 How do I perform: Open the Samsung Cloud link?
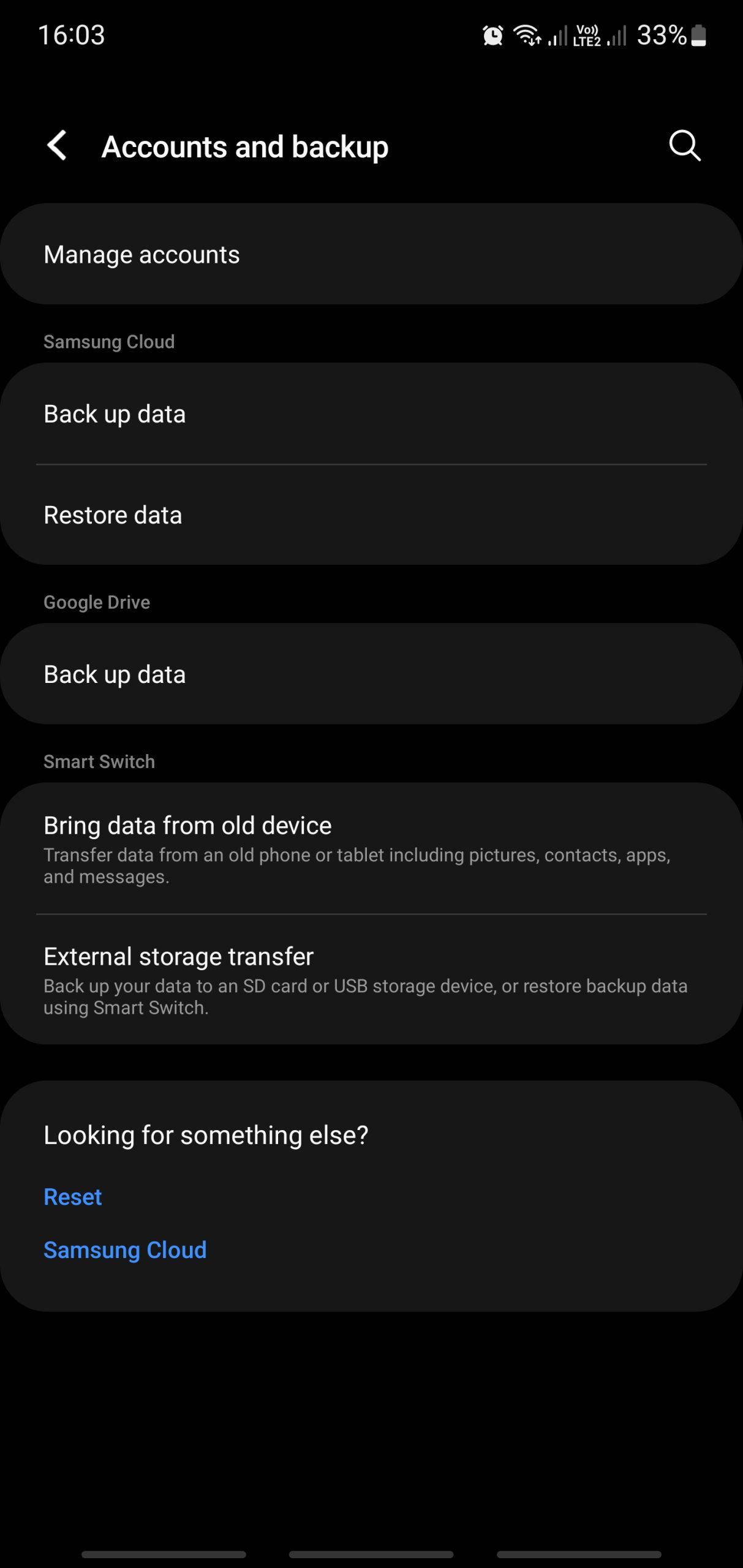pyautogui.click(x=125, y=1249)
